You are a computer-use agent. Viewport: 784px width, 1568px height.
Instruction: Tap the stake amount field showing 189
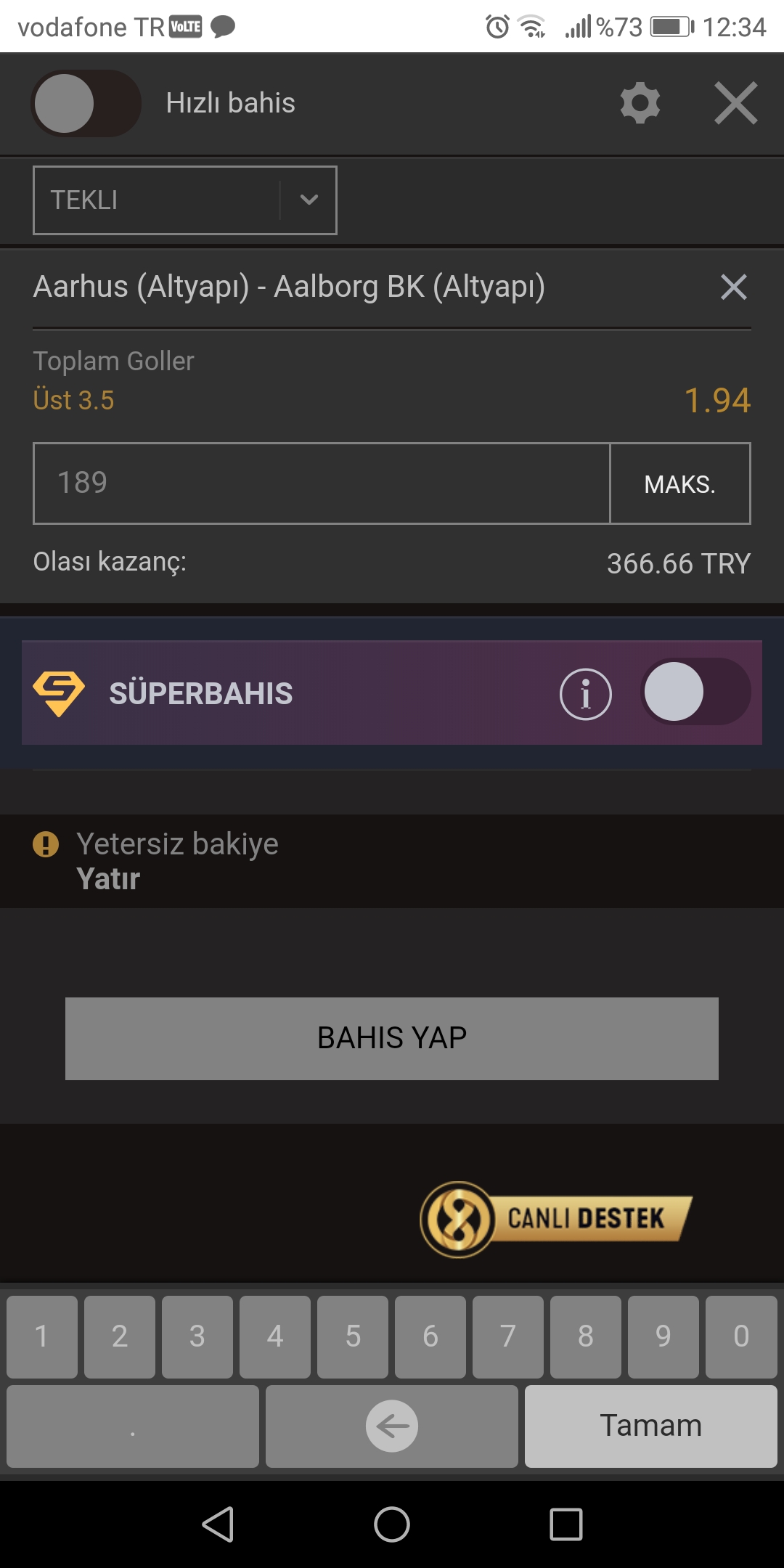point(322,483)
